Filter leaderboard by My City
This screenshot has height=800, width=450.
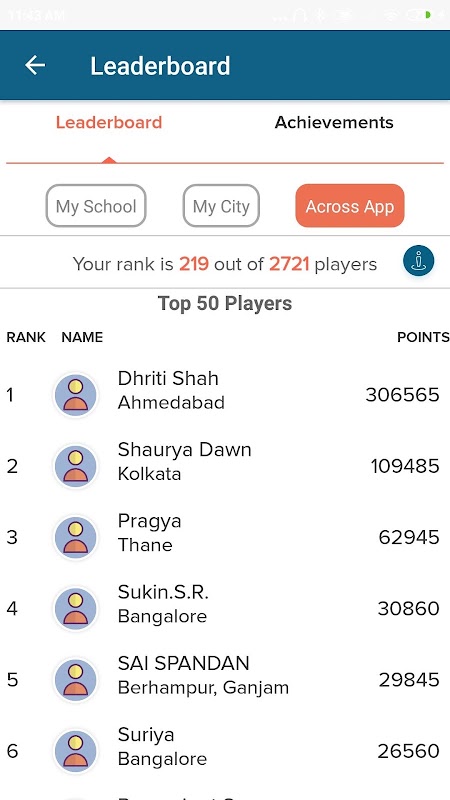pos(221,206)
